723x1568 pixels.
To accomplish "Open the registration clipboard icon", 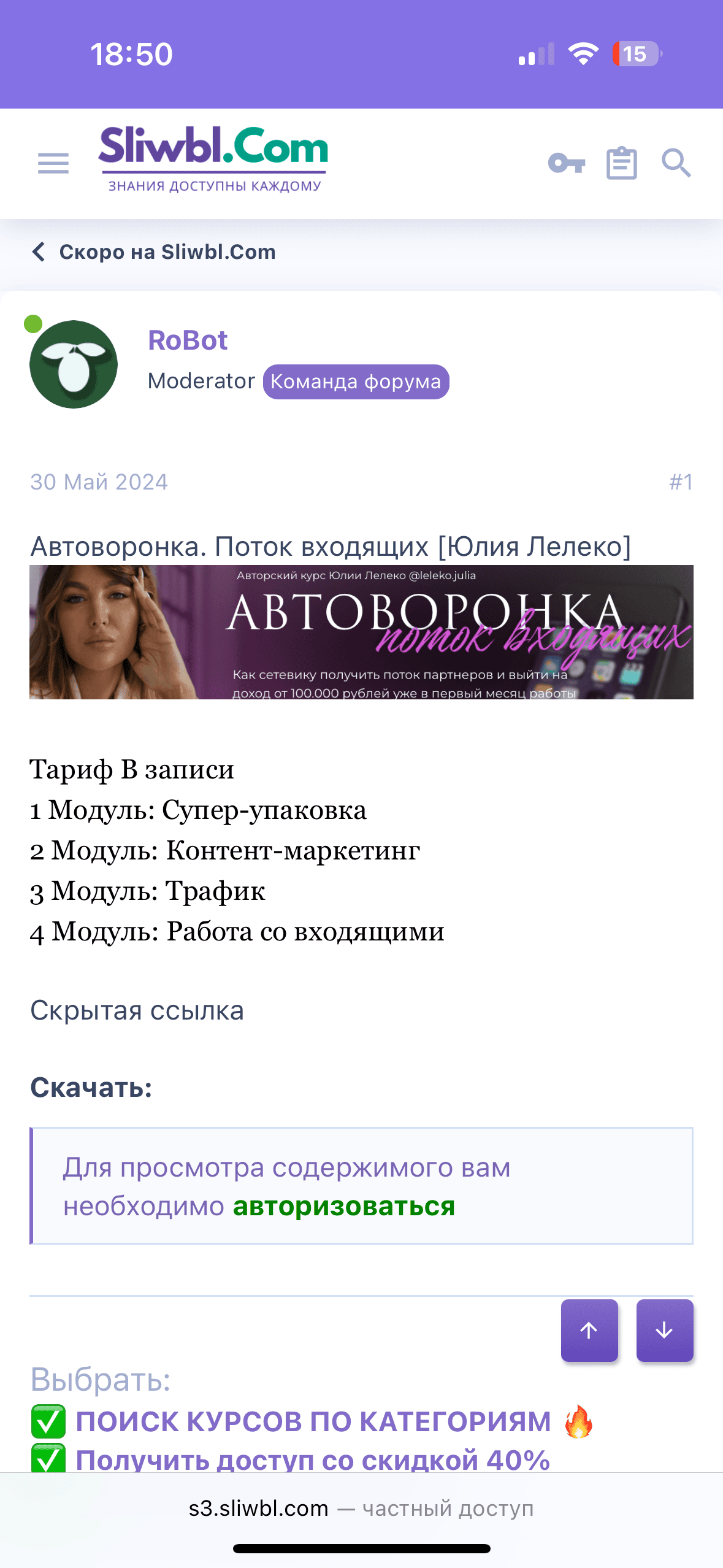I will pos(621,163).
